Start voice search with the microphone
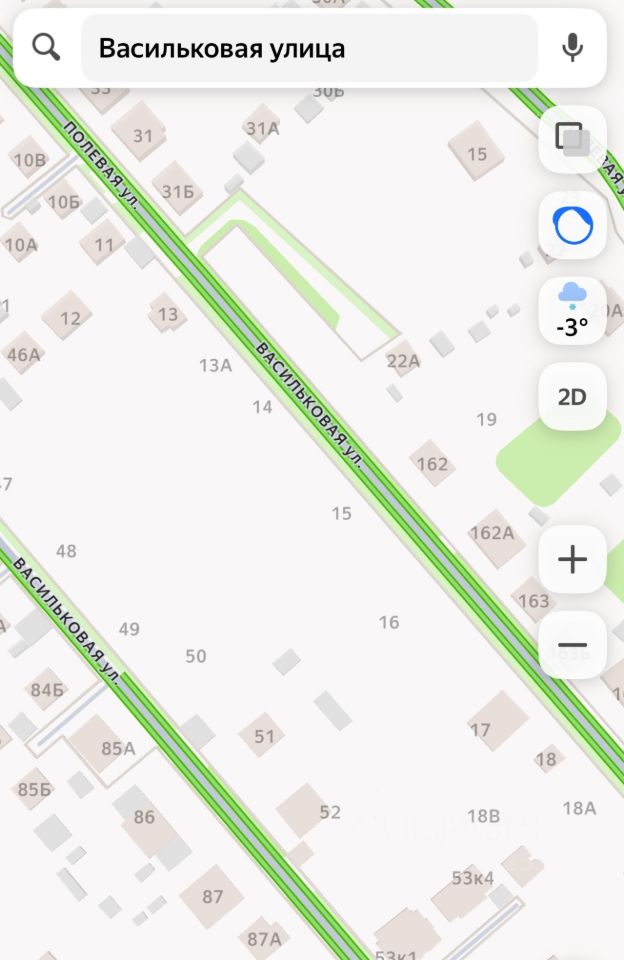 tap(572, 48)
